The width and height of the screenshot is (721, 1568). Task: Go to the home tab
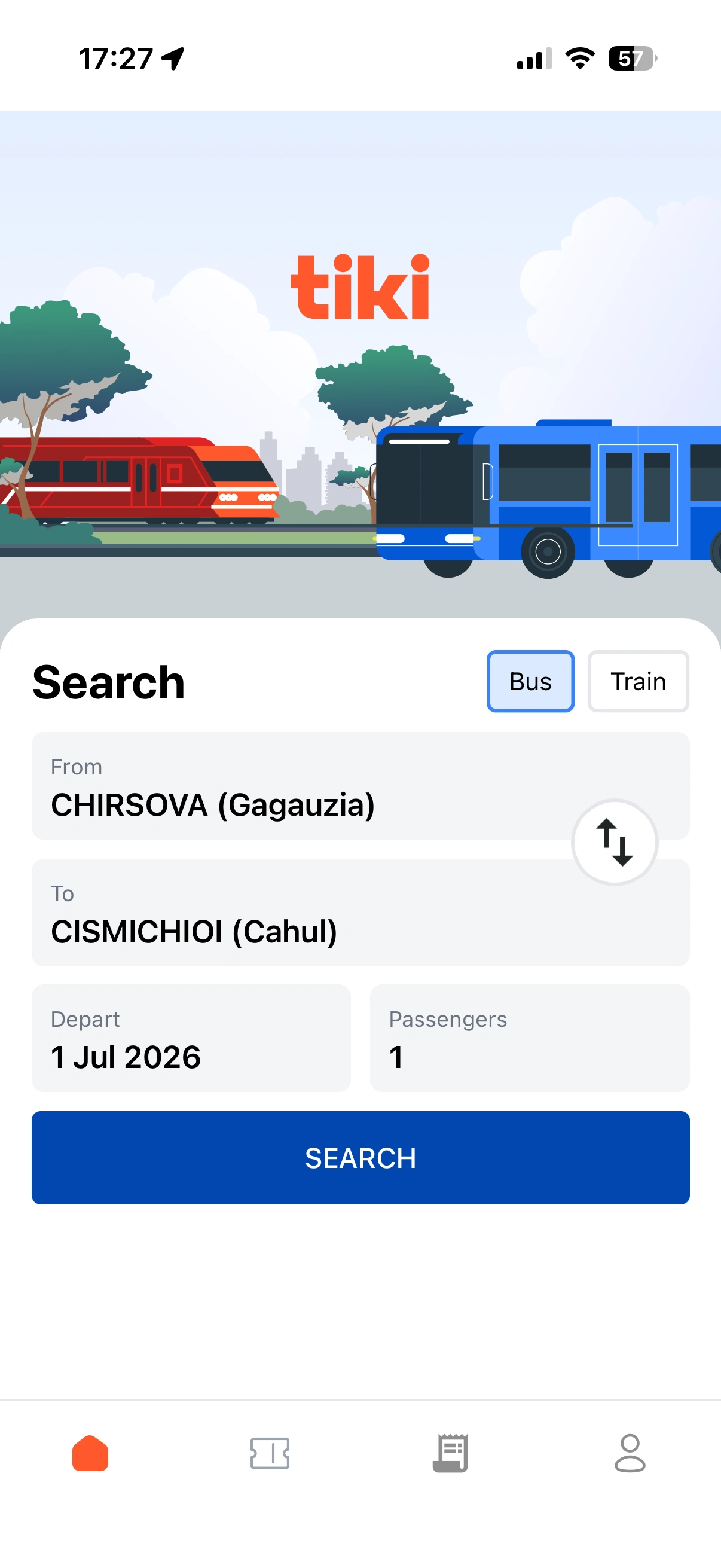[x=90, y=1453]
